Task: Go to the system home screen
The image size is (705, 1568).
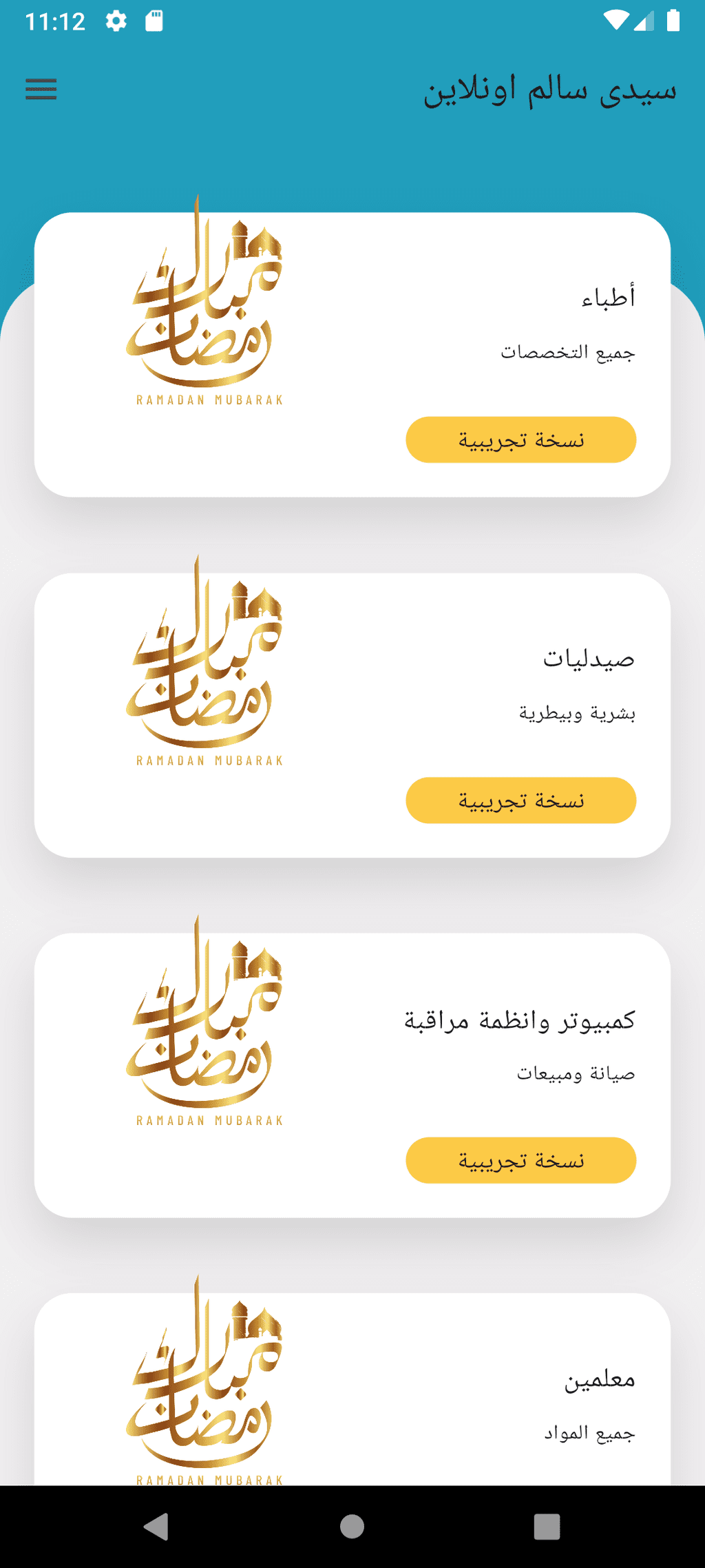Action: coord(352,1527)
